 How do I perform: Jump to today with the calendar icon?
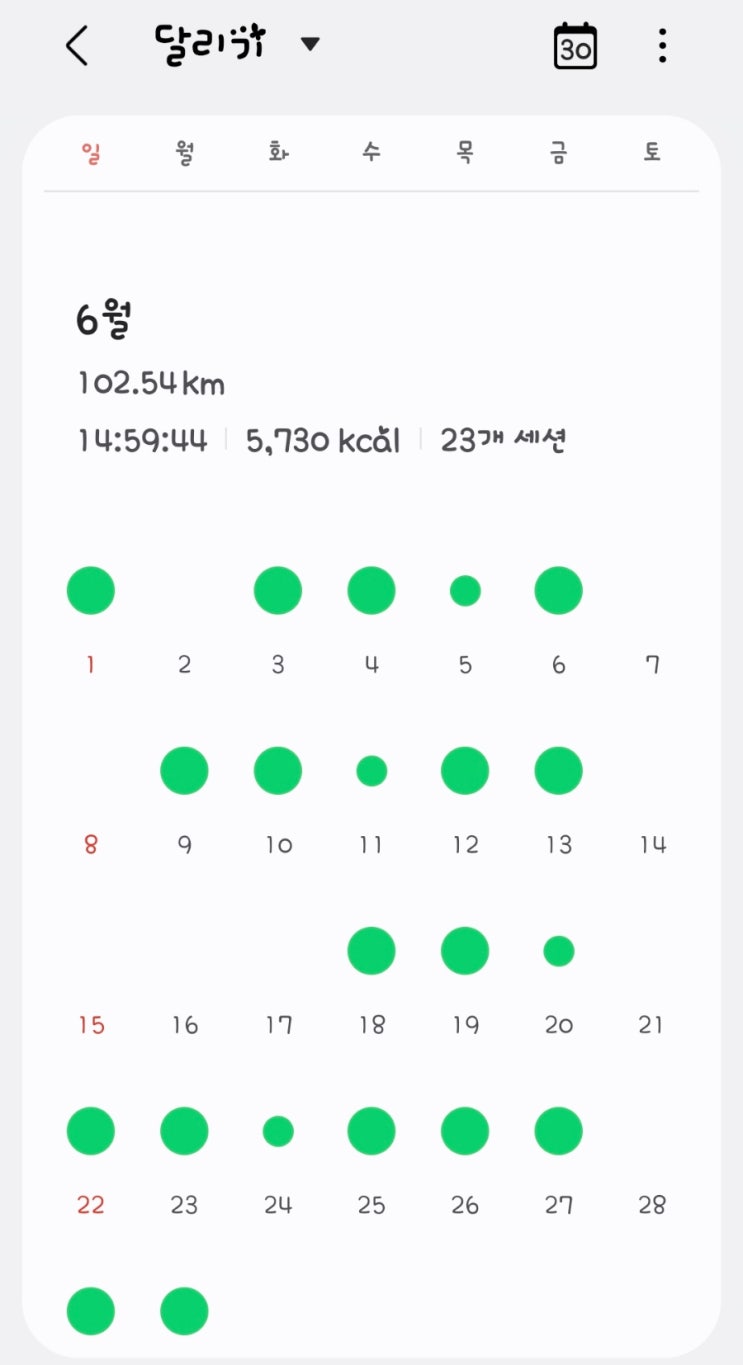tap(575, 46)
